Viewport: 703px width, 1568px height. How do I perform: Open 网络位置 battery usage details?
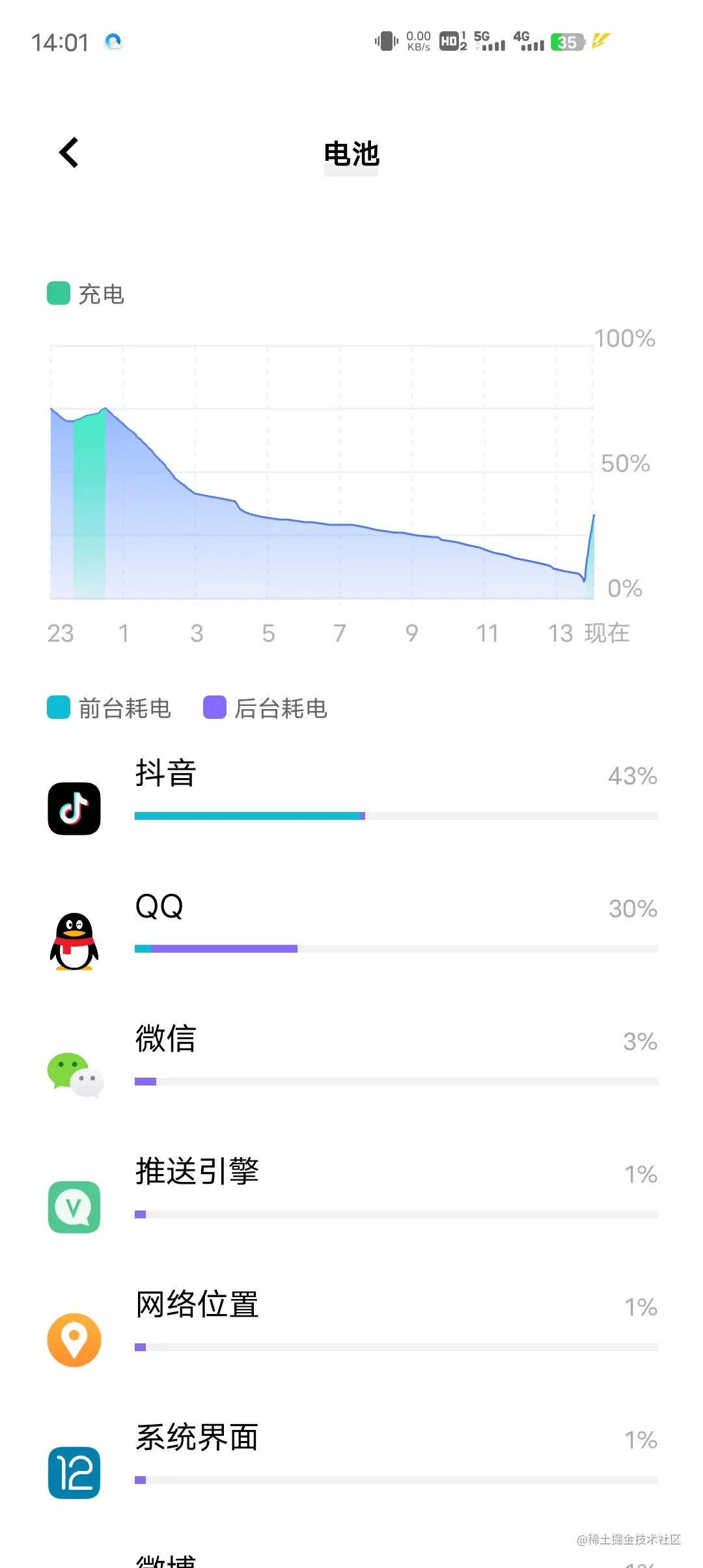click(x=351, y=1327)
